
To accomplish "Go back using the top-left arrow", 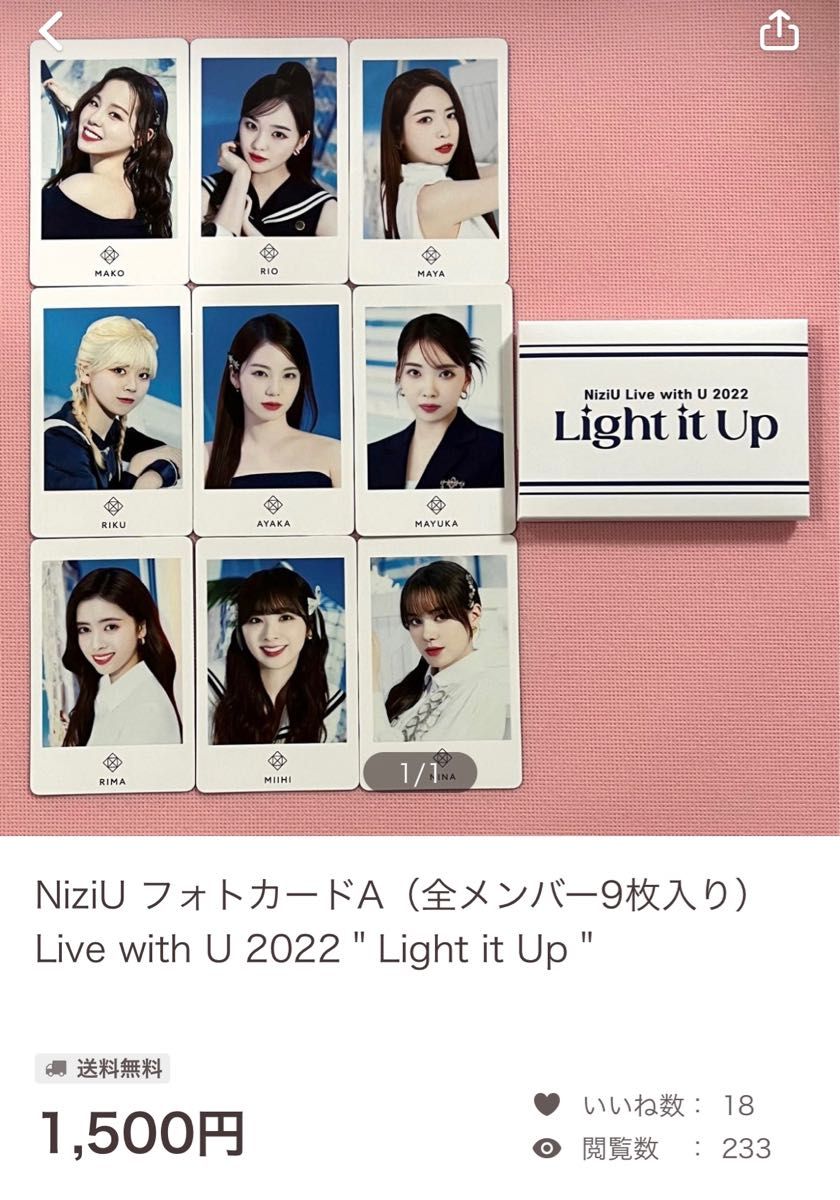I will [50, 32].
